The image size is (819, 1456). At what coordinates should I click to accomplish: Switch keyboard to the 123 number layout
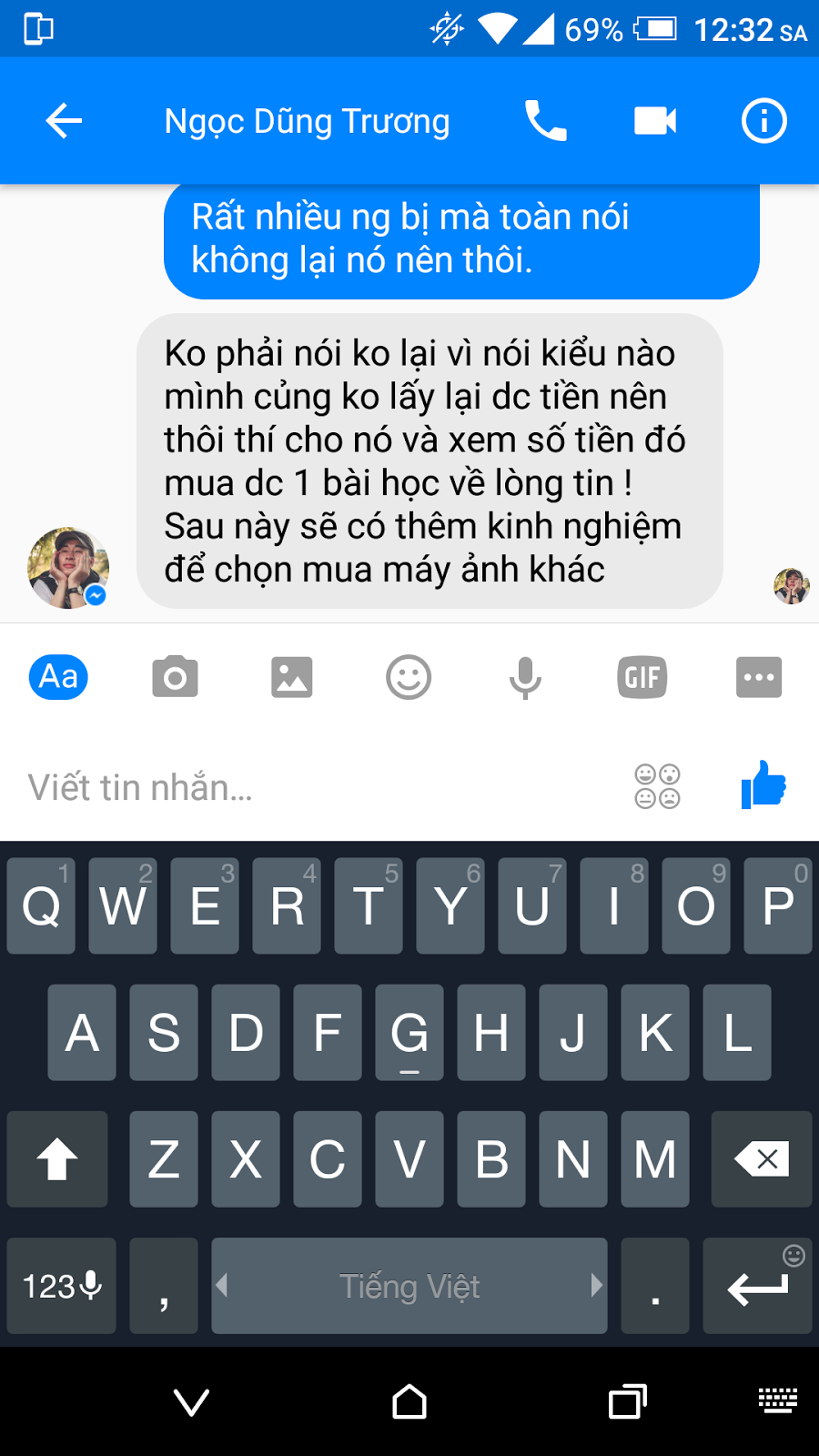tap(61, 1286)
